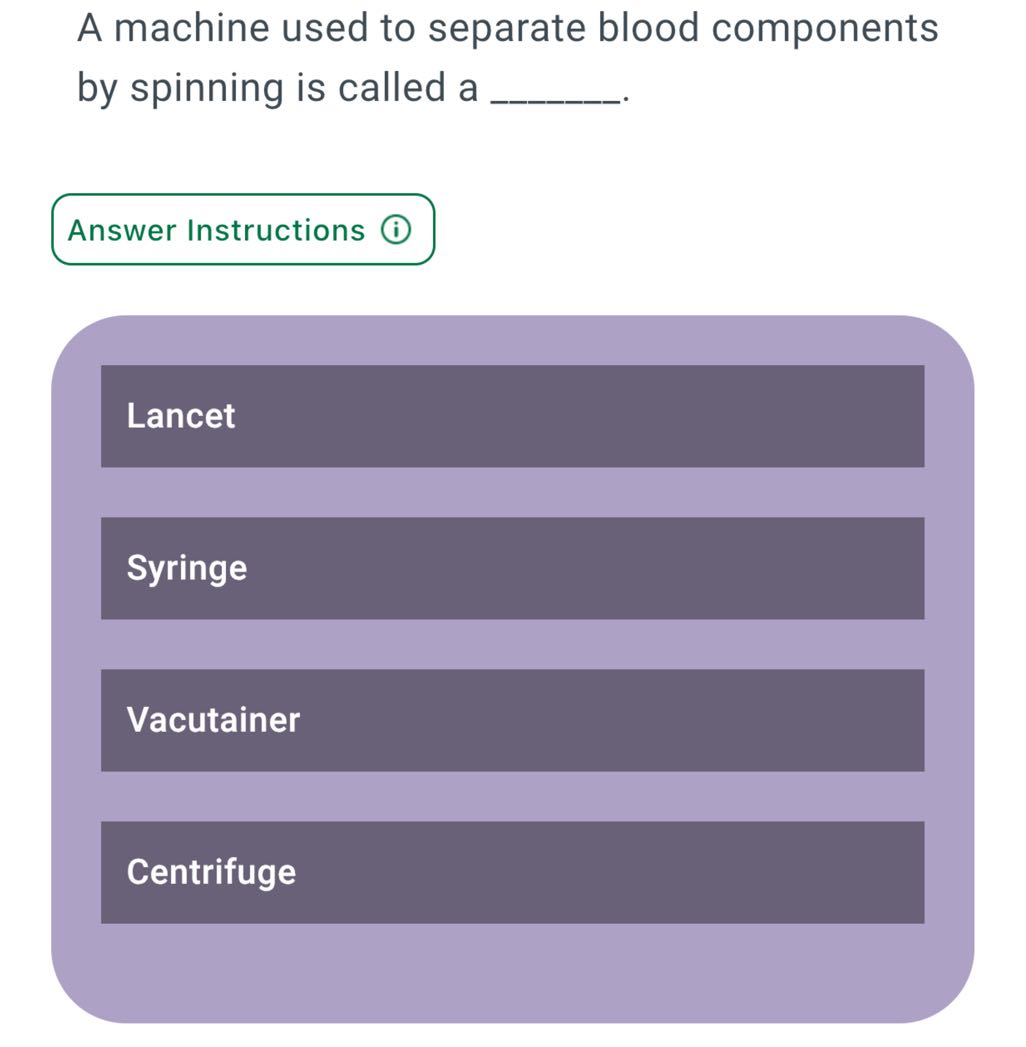Click the Vacutainer text label

(x=213, y=719)
